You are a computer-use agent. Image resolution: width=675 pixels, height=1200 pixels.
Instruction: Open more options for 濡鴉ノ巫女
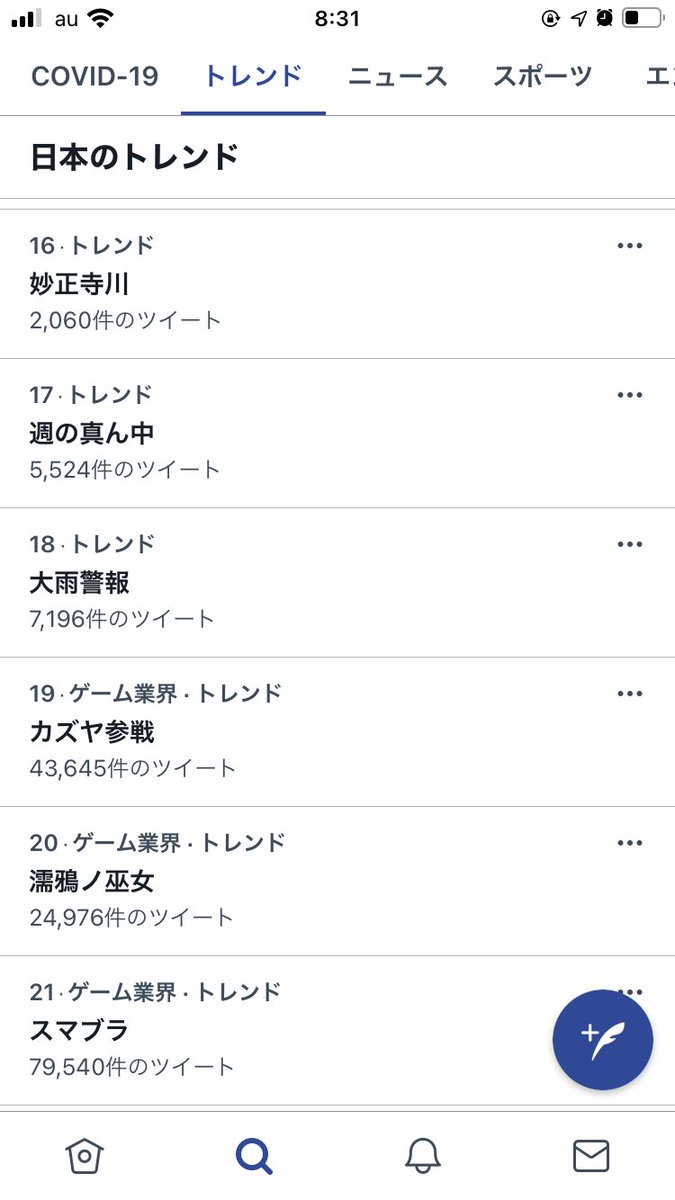click(x=629, y=843)
